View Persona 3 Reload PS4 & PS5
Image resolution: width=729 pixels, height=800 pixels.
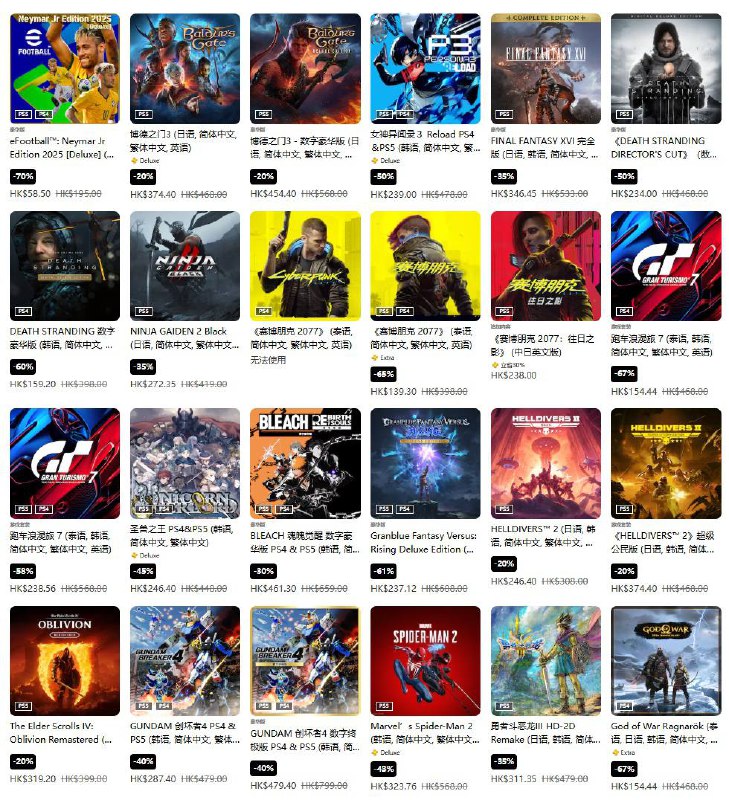(x=425, y=68)
